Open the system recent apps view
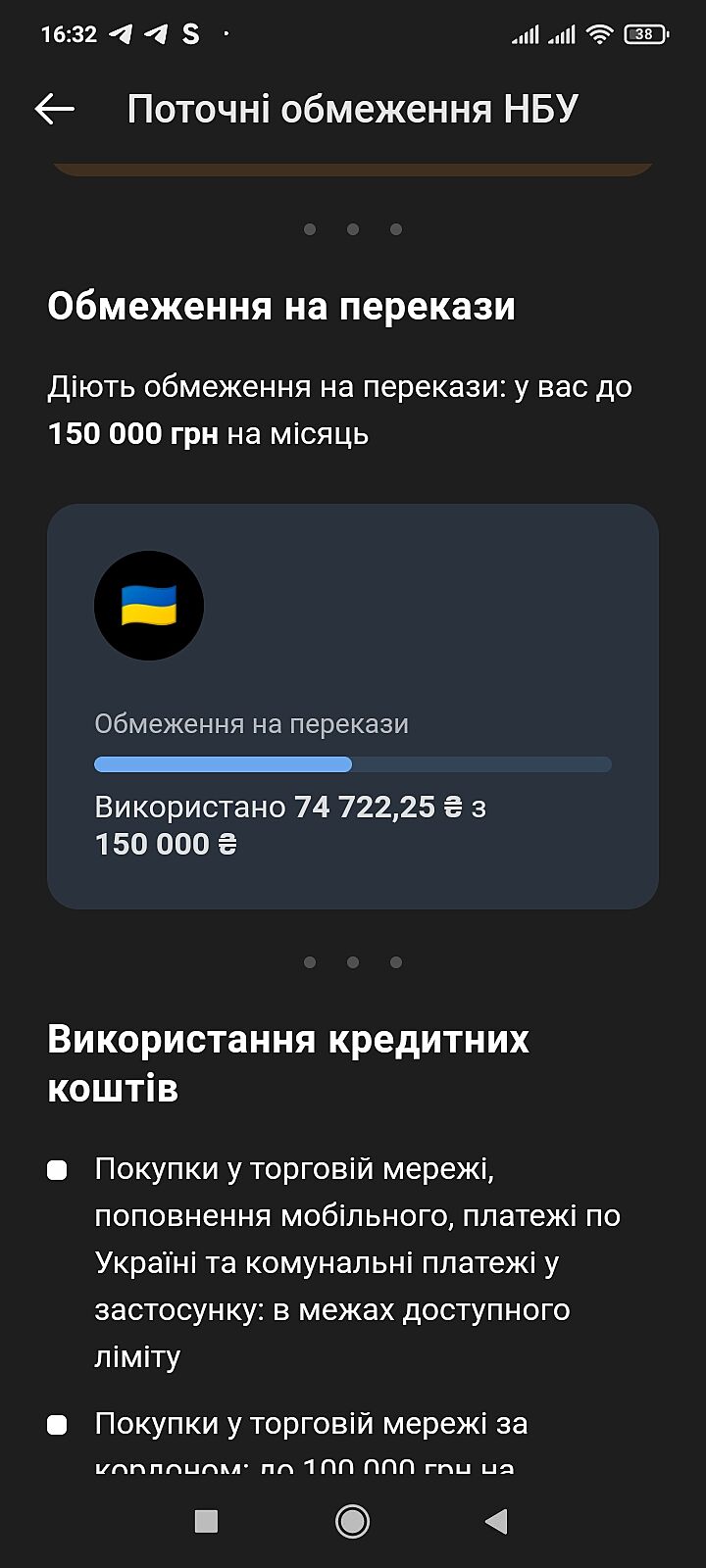The image size is (706, 1568). [x=206, y=1520]
